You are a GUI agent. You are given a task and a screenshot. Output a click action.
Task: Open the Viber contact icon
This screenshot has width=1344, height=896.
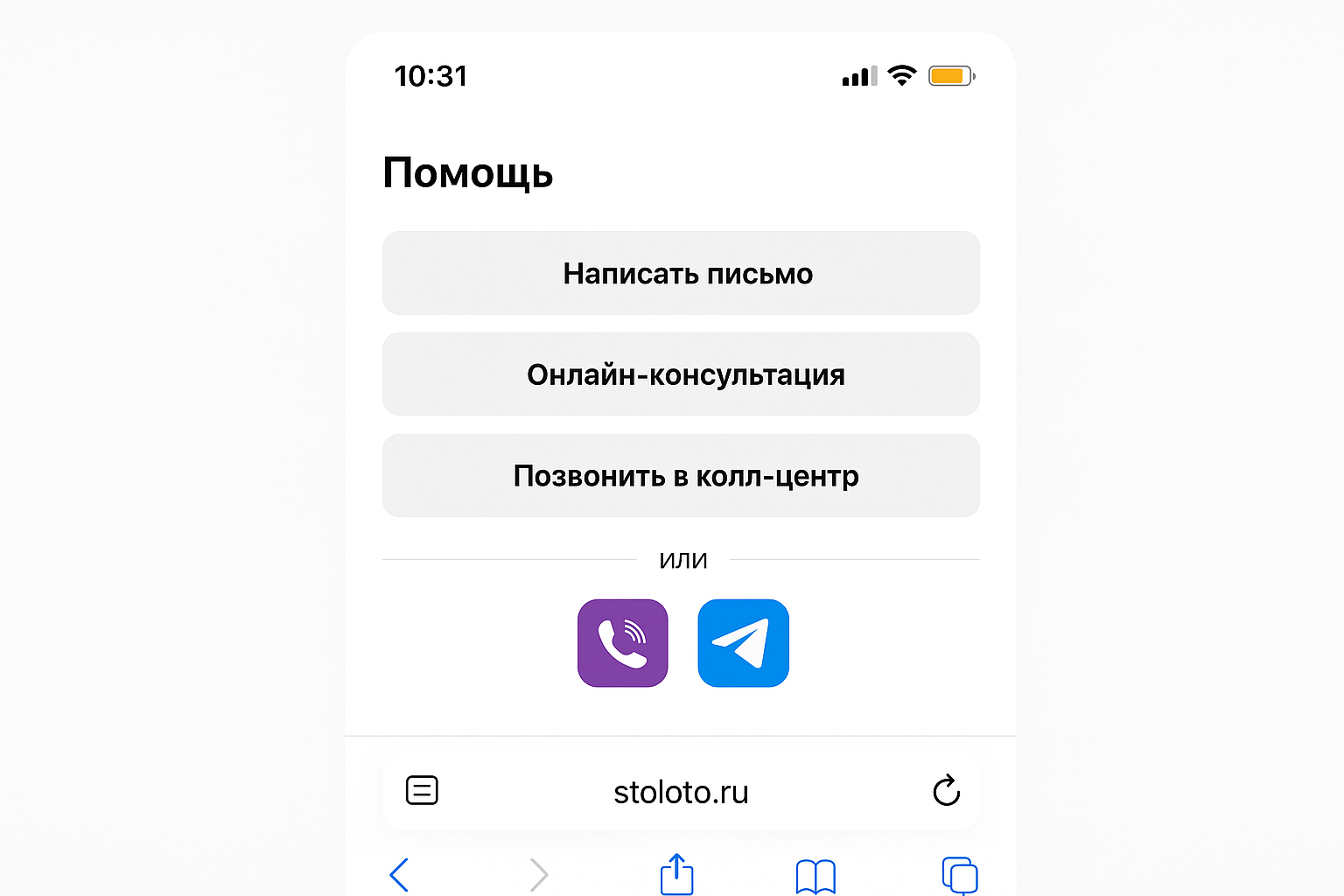click(x=623, y=643)
